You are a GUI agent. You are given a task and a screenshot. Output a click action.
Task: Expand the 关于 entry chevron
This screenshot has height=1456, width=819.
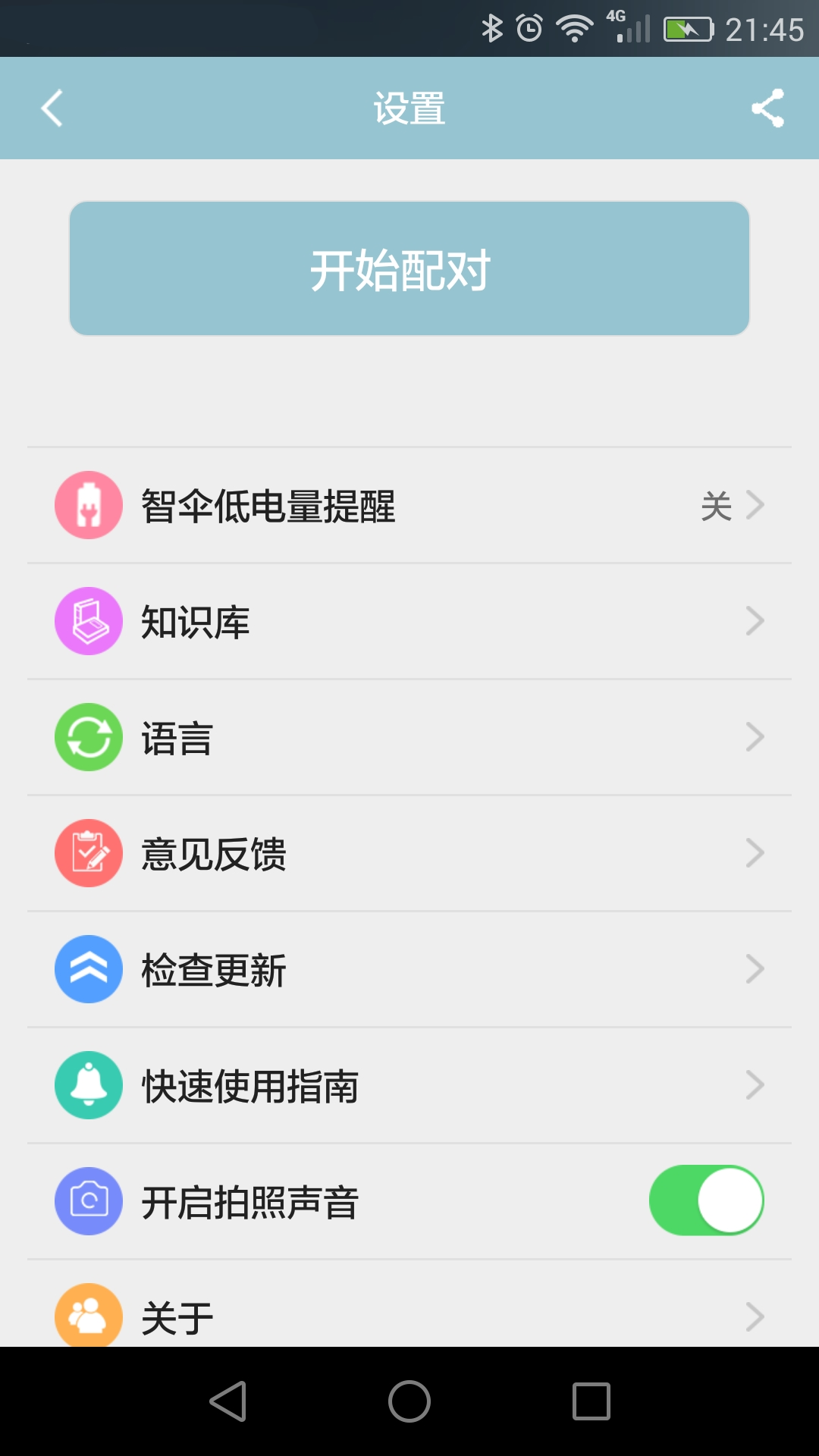755,1315
